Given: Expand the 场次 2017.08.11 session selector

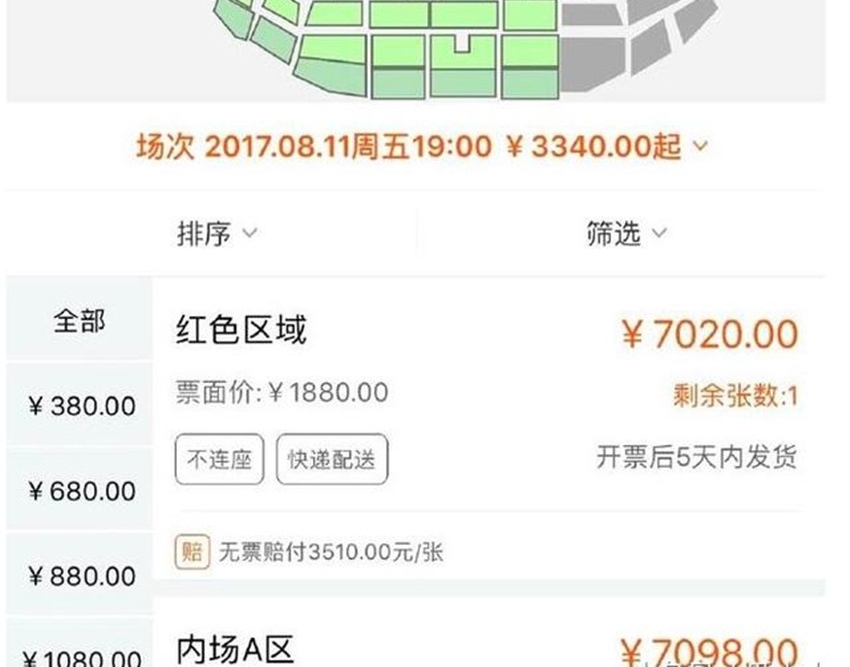Looking at the screenshot, I should click(421, 147).
